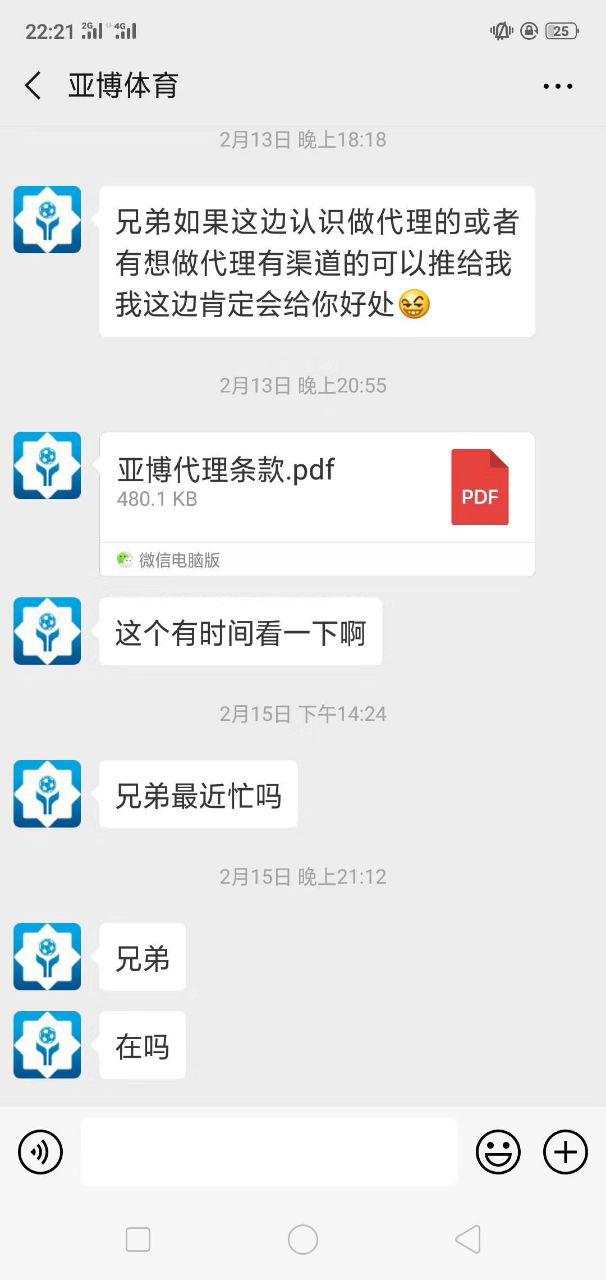Open recent apps from navigation bar
The height and width of the screenshot is (1280, 606).
pyautogui.click(x=138, y=1240)
